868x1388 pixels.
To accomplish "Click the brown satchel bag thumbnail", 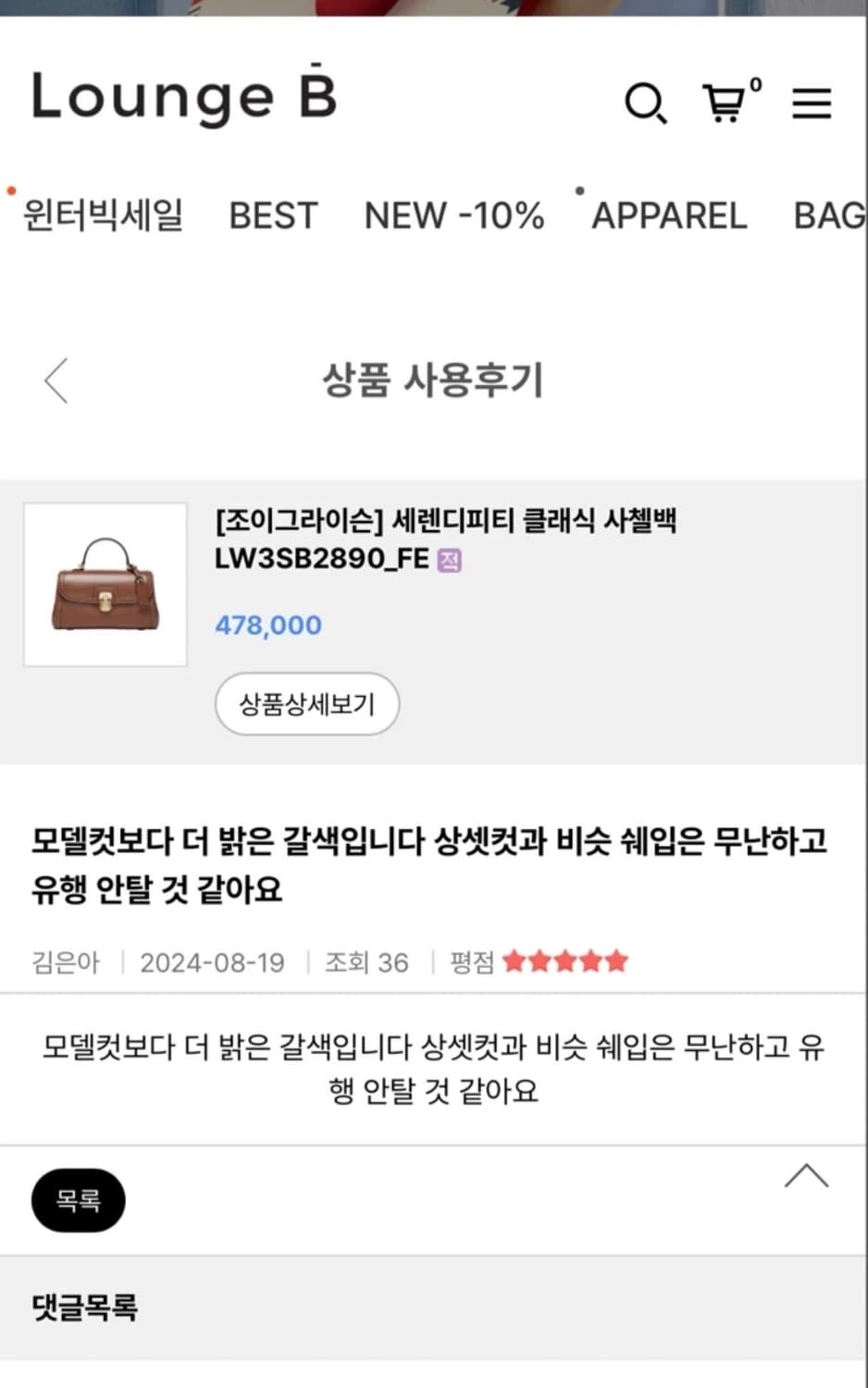I will click(x=105, y=585).
